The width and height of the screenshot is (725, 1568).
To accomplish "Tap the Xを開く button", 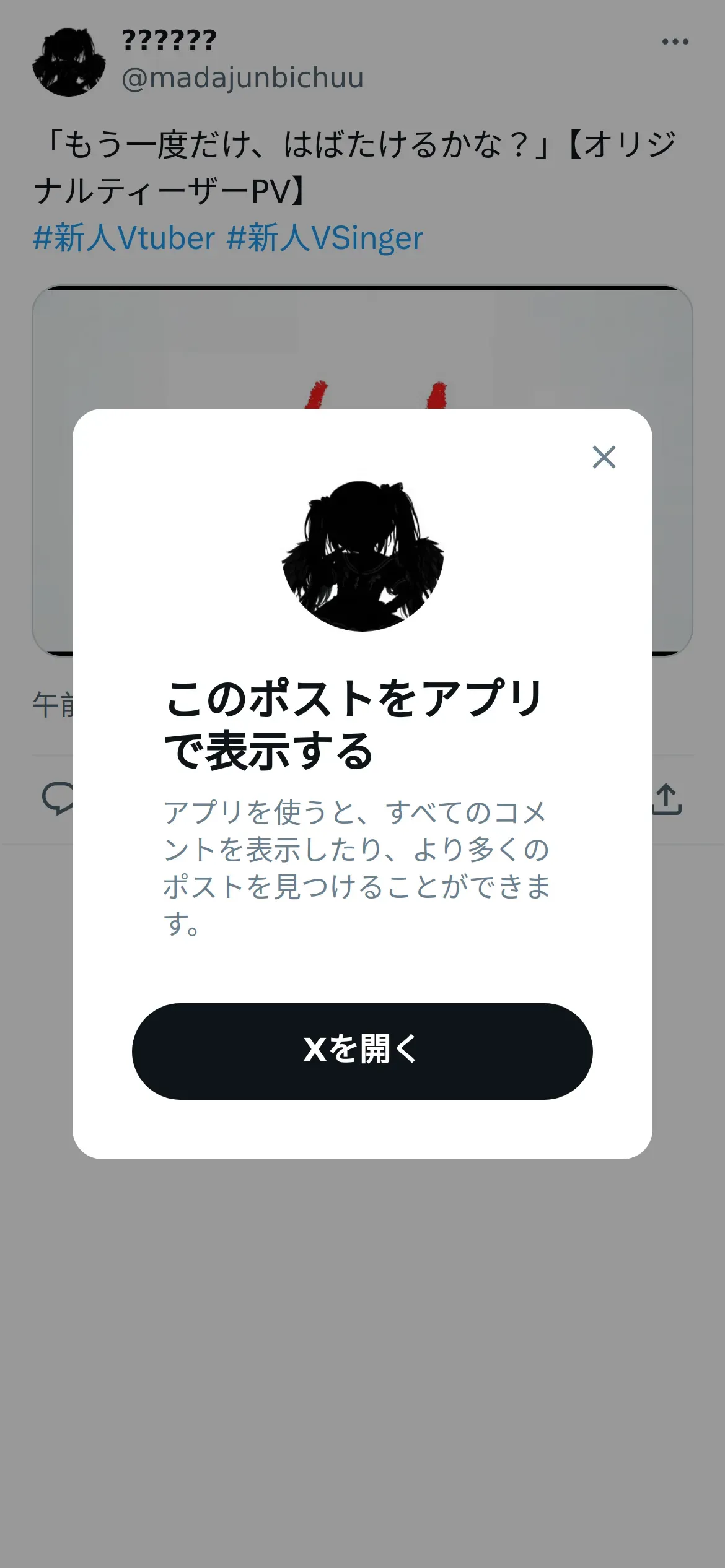I will pyautogui.click(x=362, y=1051).
